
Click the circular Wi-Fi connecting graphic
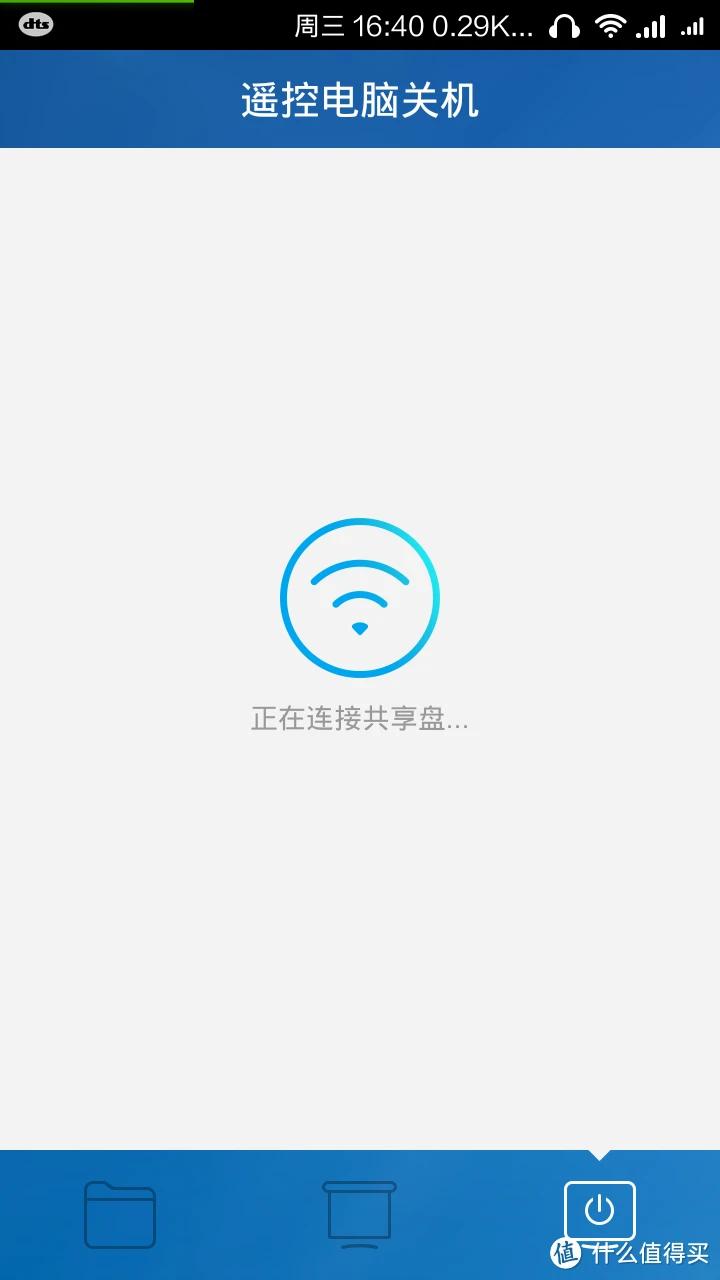(360, 596)
